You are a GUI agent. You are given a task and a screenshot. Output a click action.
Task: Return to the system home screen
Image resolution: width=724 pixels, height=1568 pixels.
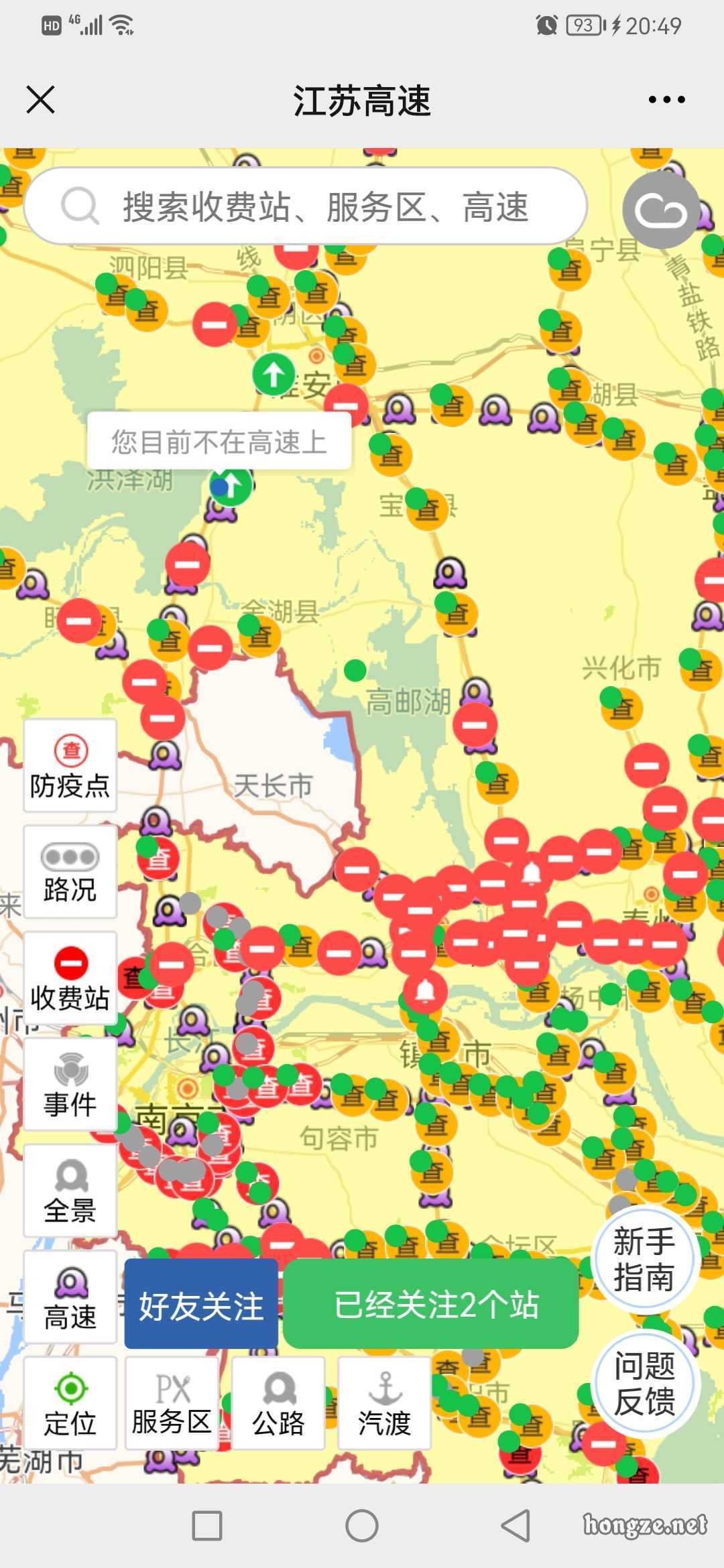(362, 1526)
